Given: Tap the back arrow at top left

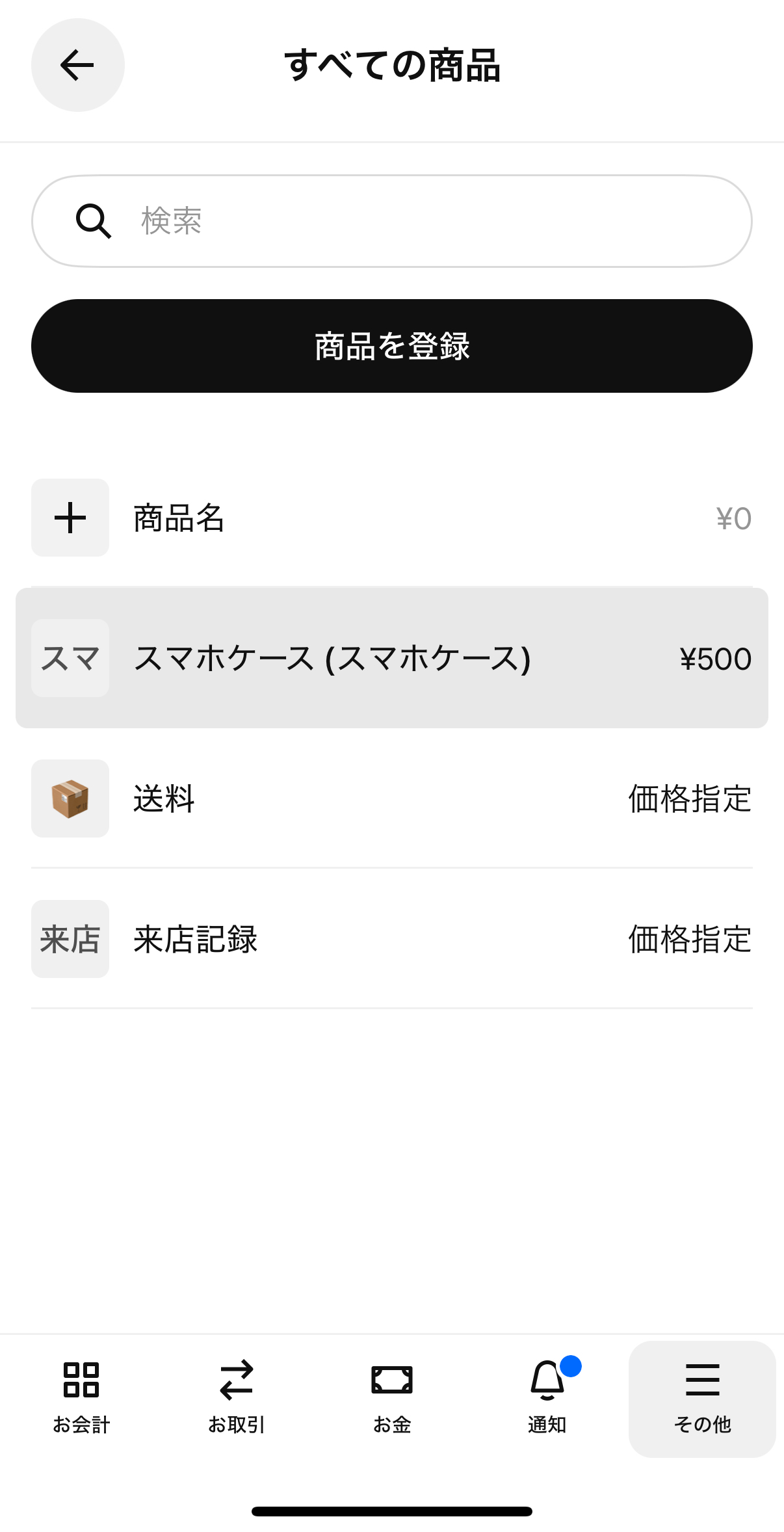Looking at the screenshot, I should (x=77, y=65).
